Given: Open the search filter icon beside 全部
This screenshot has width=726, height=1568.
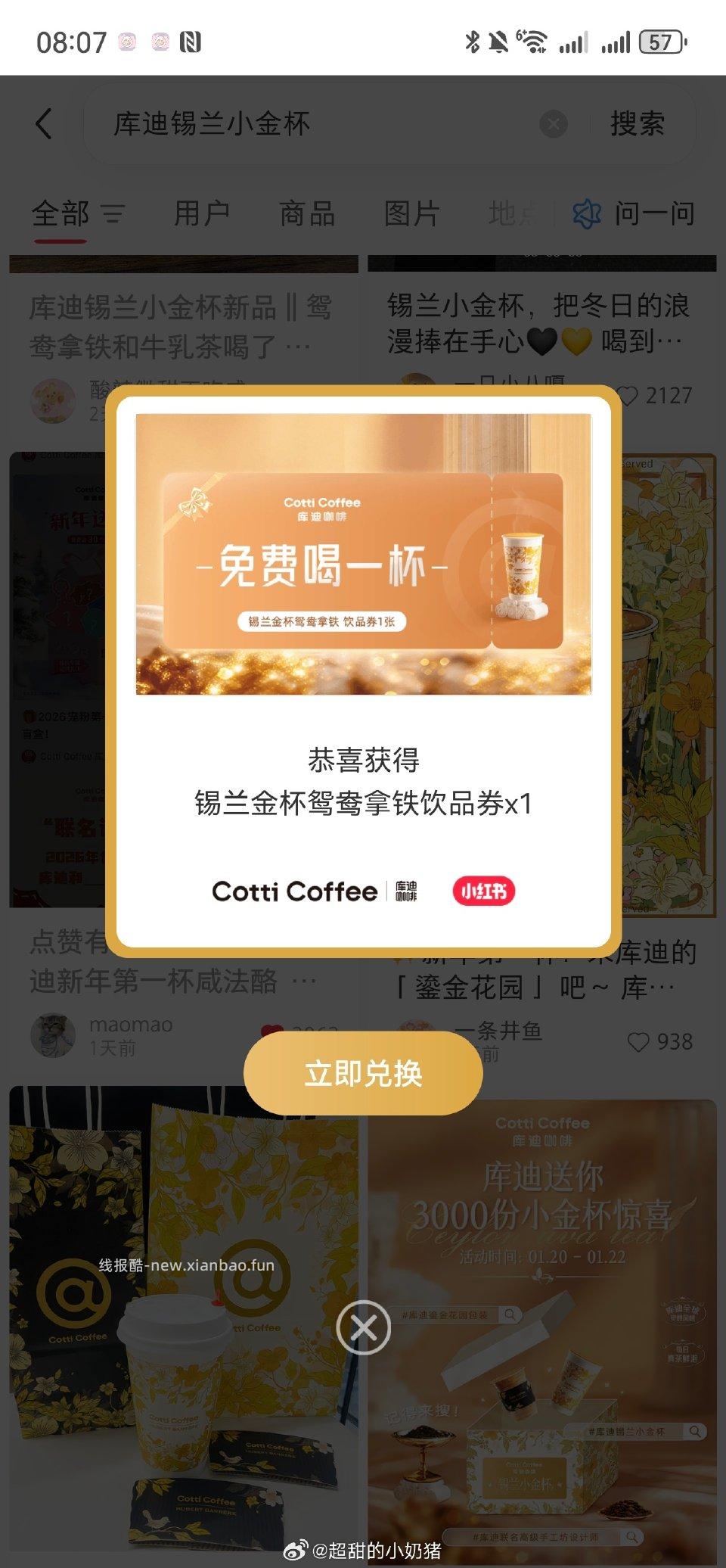Looking at the screenshot, I should 113,214.
